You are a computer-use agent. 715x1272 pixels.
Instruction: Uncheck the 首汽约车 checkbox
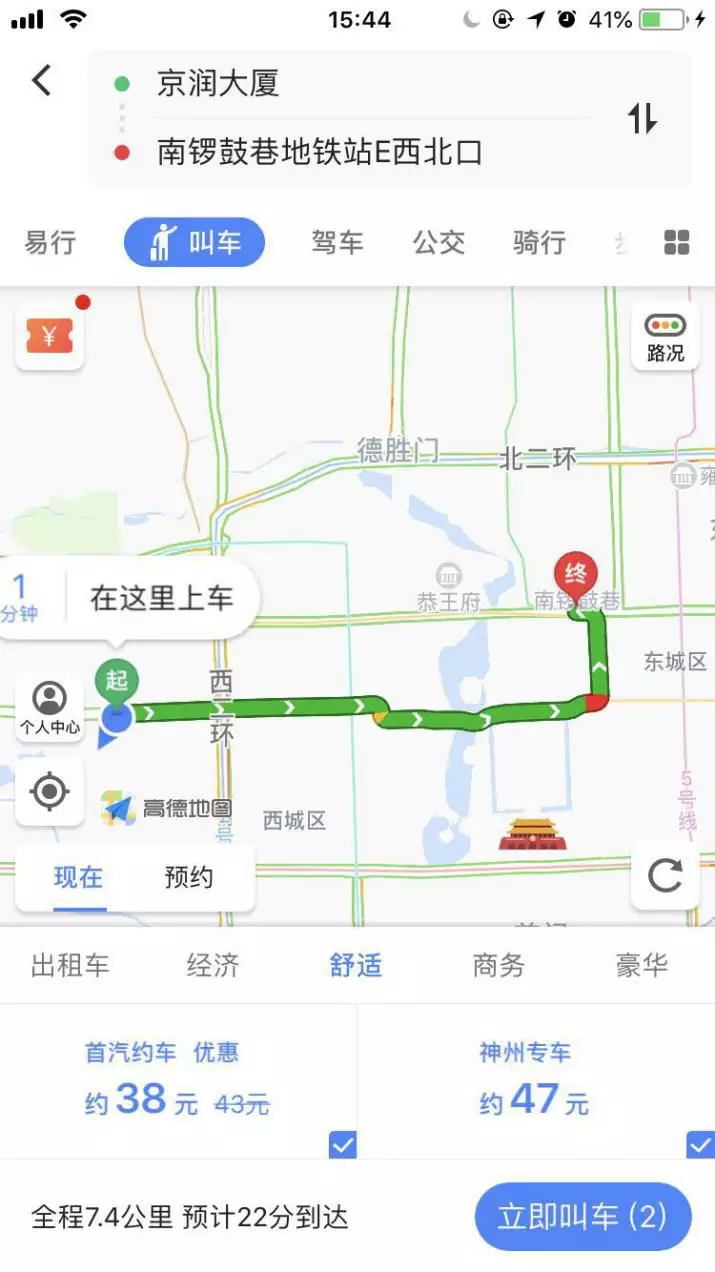pos(342,1145)
